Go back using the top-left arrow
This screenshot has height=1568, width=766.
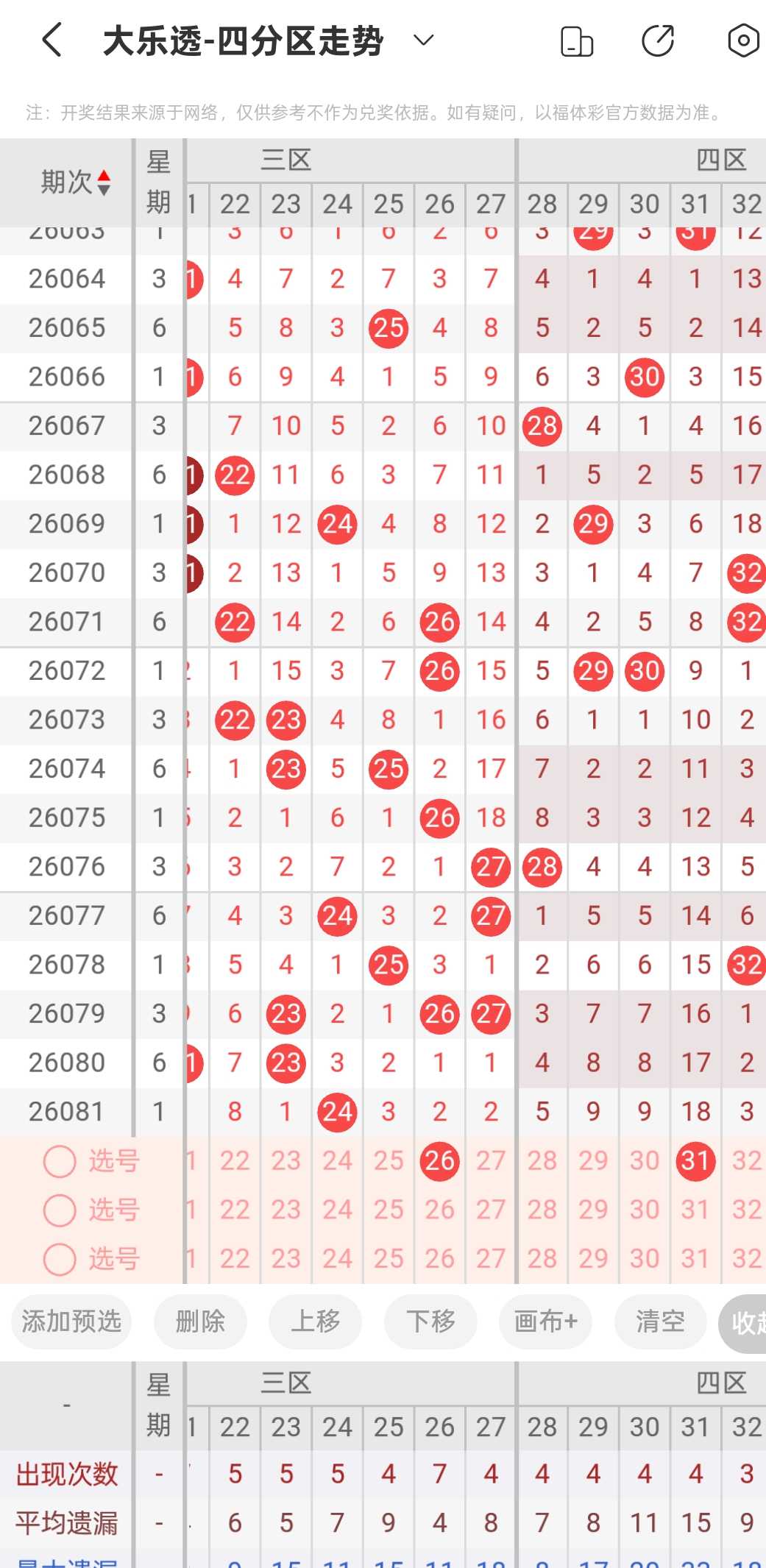(x=52, y=40)
